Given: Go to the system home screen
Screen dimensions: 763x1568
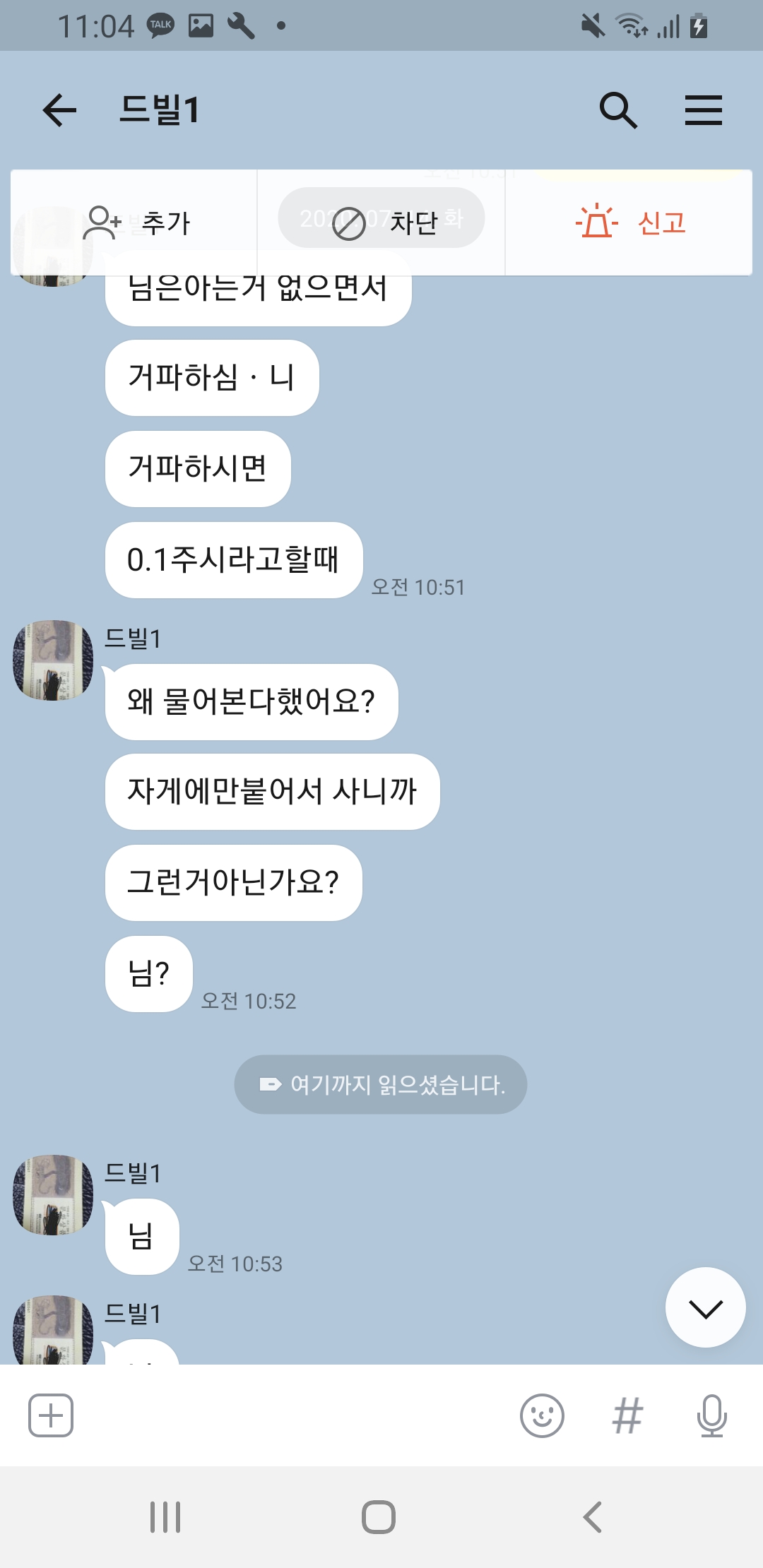Looking at the screenshot, I should 379,1517.
